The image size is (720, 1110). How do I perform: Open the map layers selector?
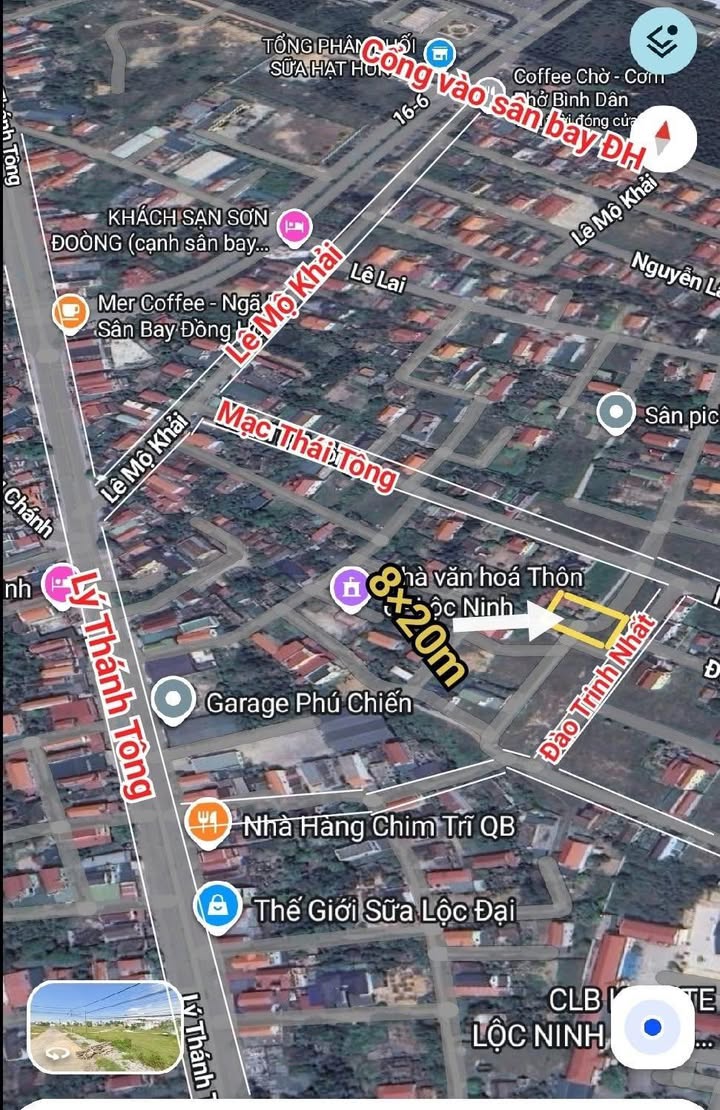663,41
